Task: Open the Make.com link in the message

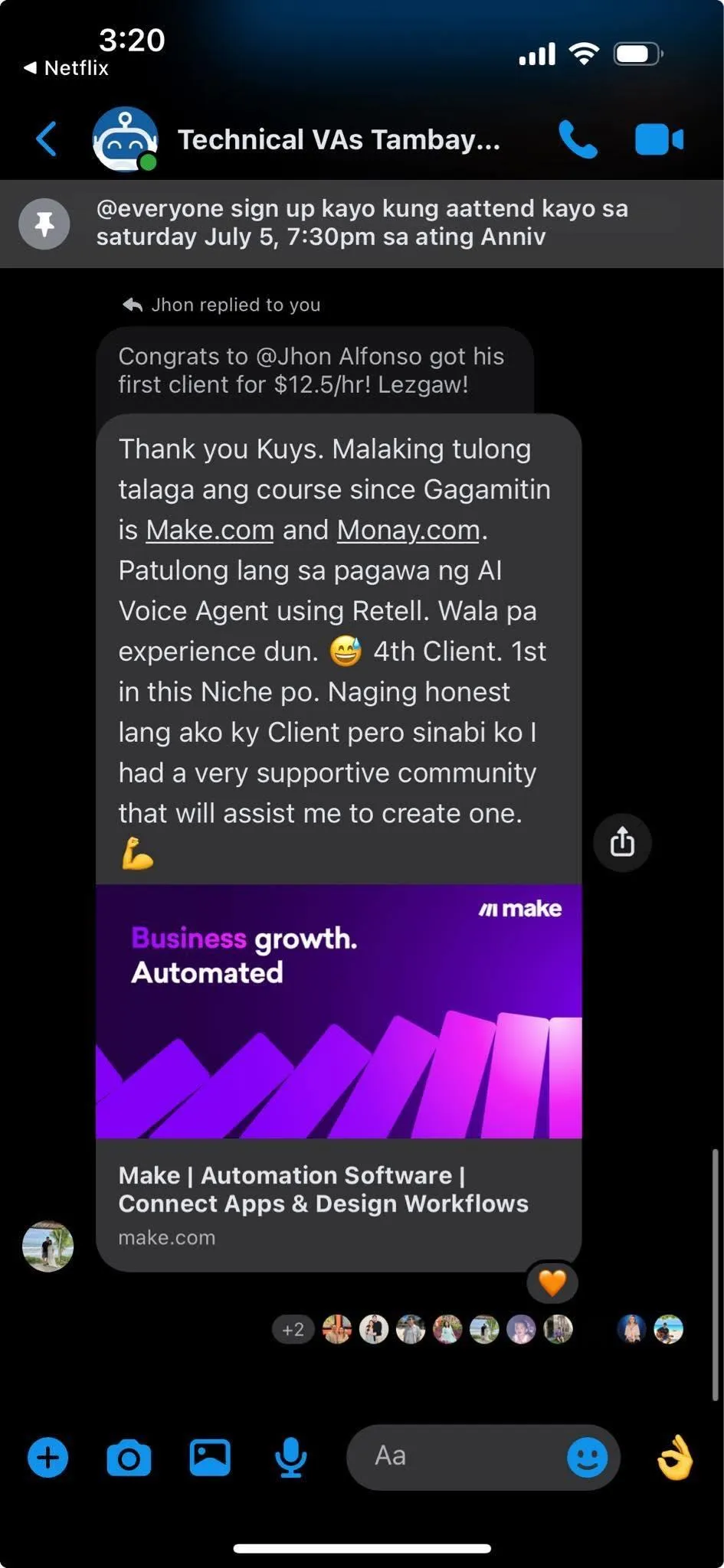Action: pos(209,530)
